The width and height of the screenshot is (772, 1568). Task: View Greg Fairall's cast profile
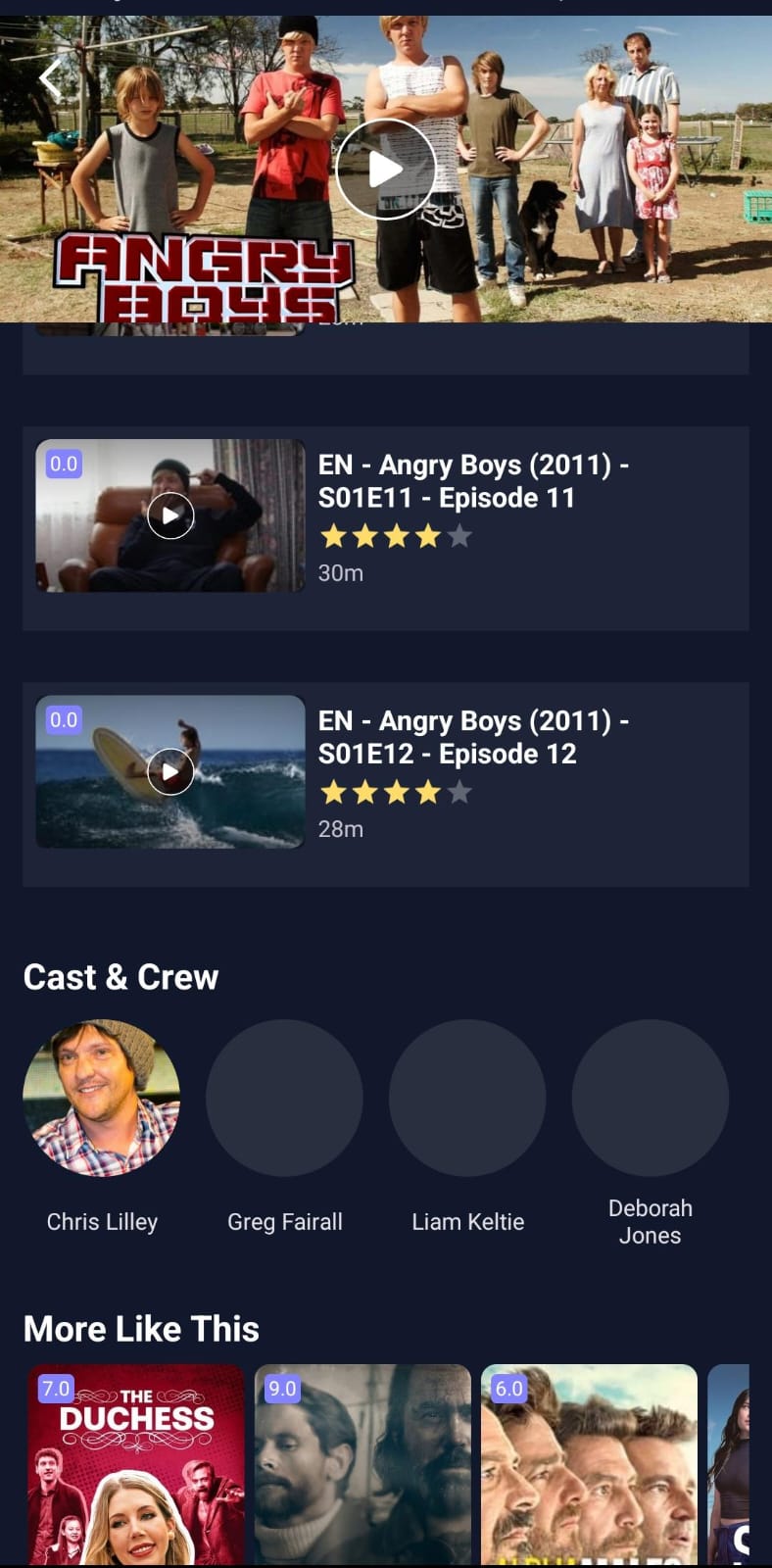(284, 1098)
